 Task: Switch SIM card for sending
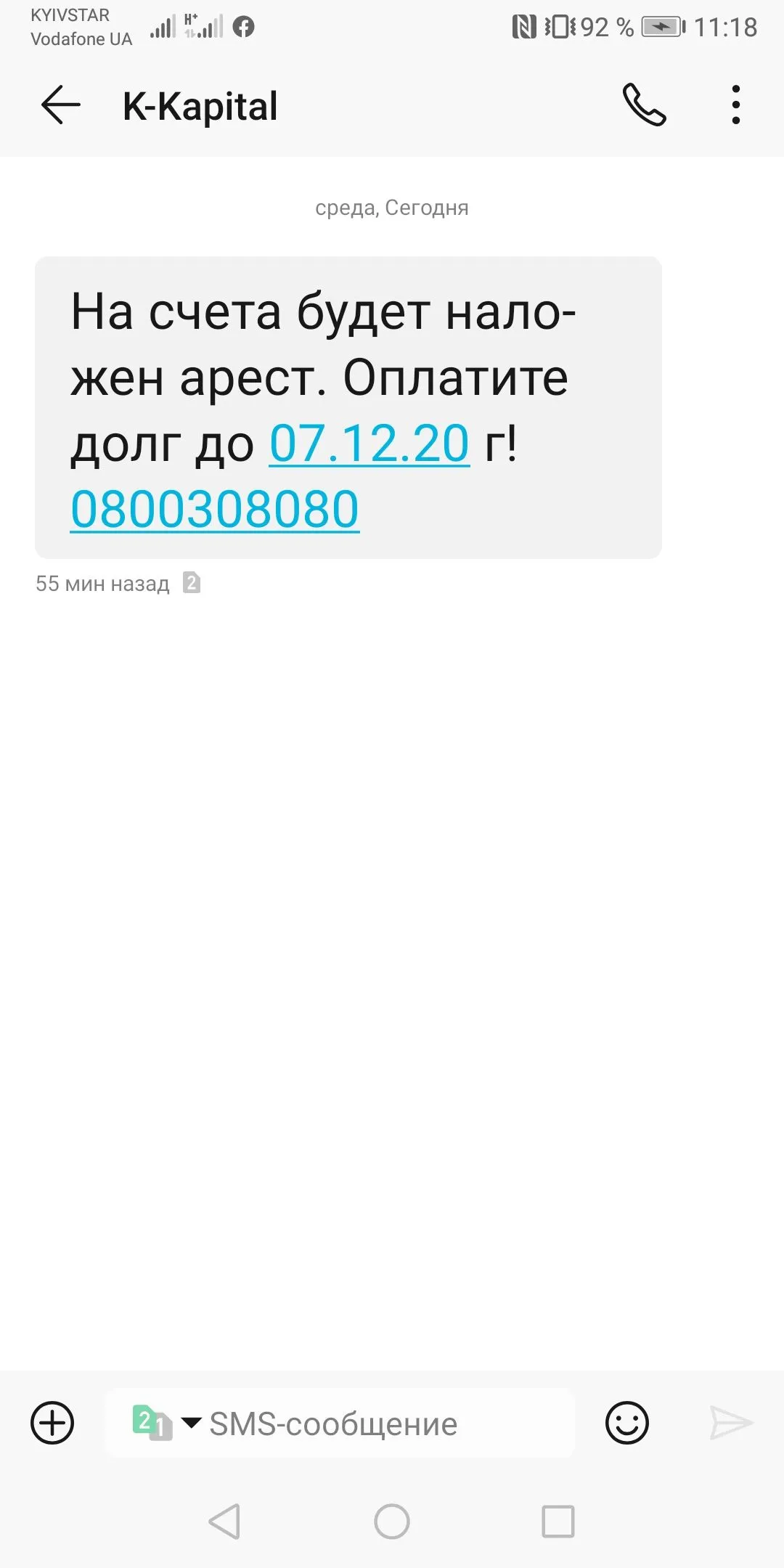click(x=165, y=1423)
